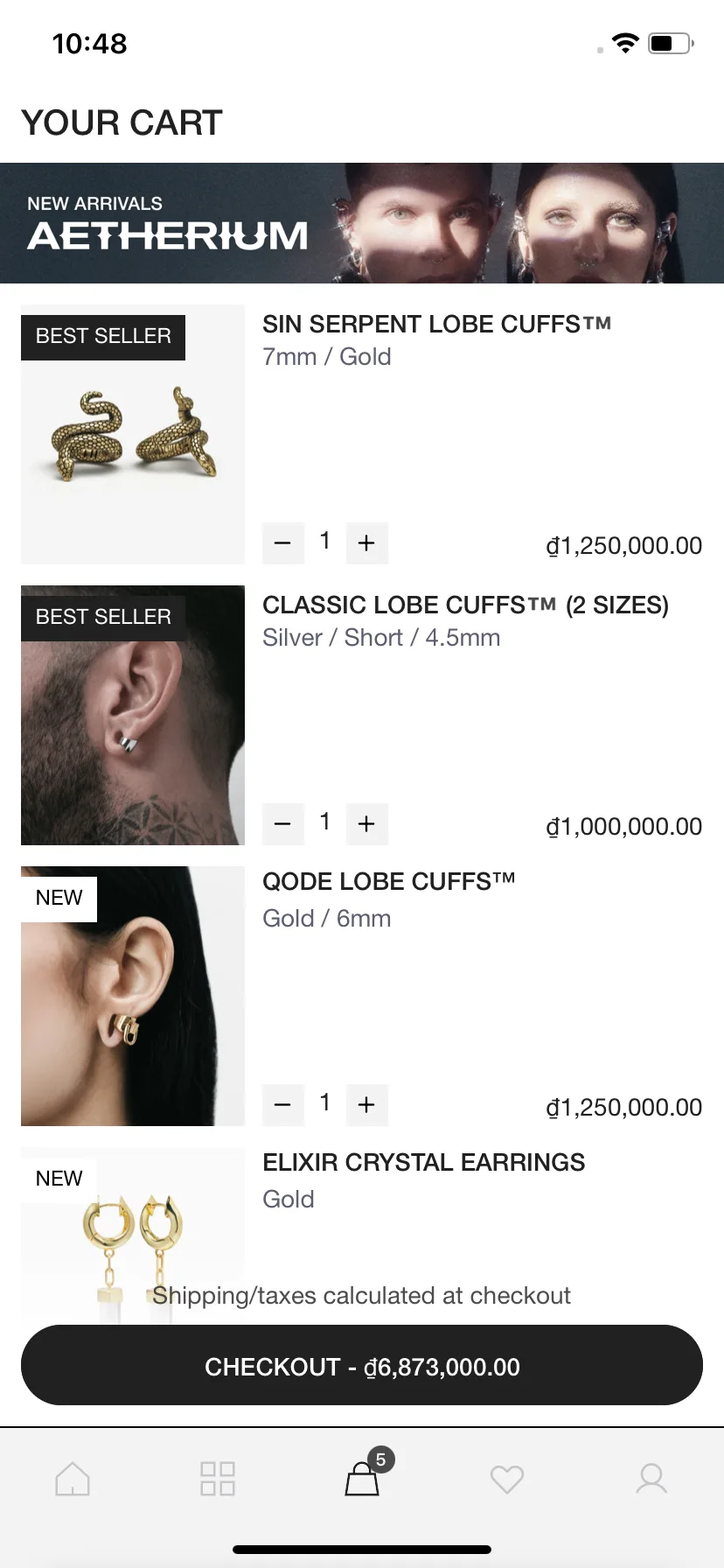Open Classic Lobe Cuffs product image
Viewport: 724px width, 1568px height.
pos(133,715)
